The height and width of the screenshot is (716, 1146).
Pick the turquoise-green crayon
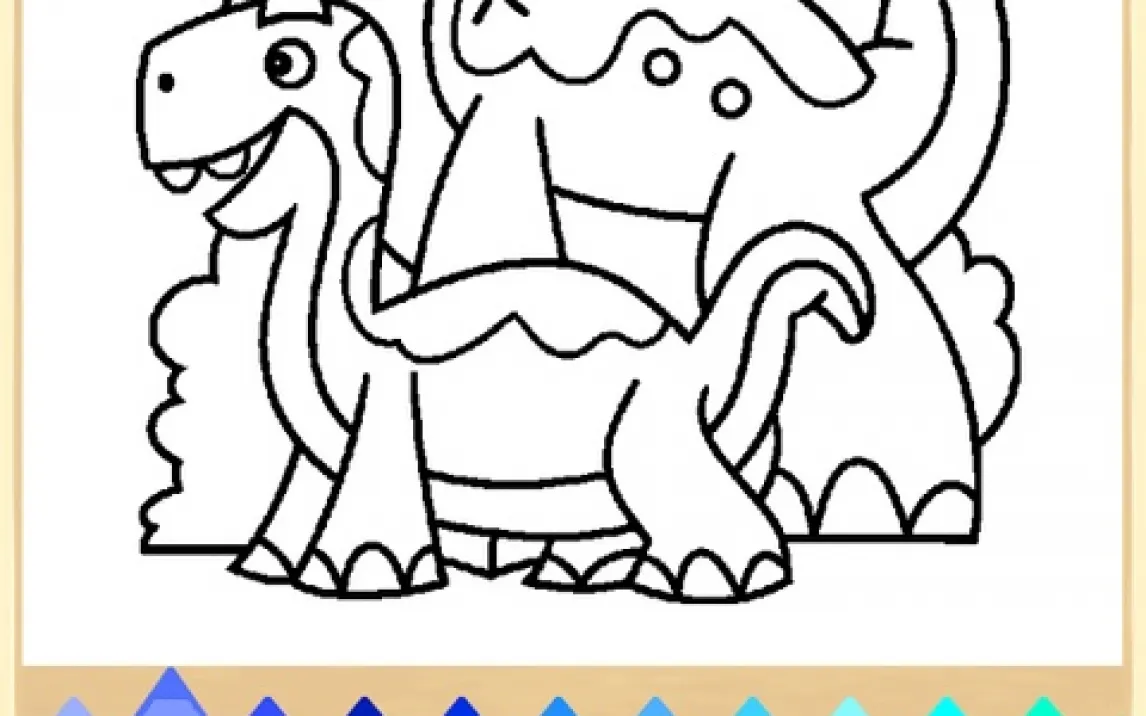(x=1040, y=708)
